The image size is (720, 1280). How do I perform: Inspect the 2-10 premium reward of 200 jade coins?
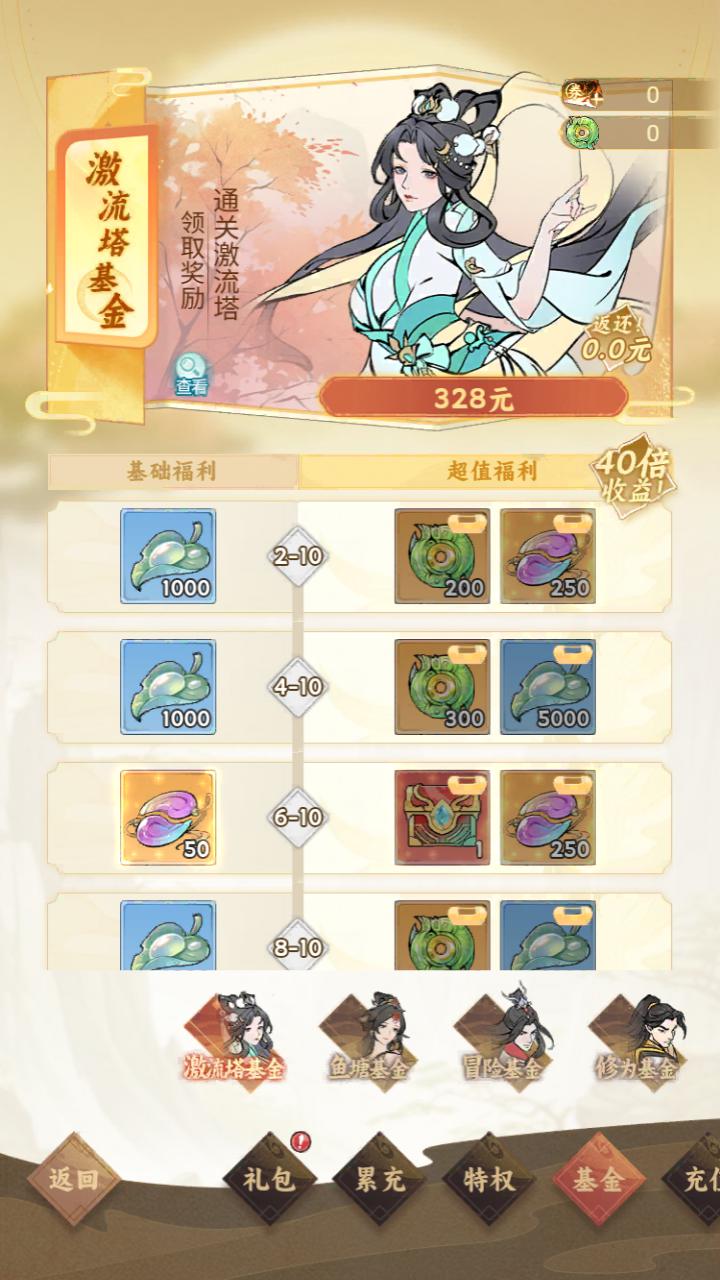pos(442,556)
